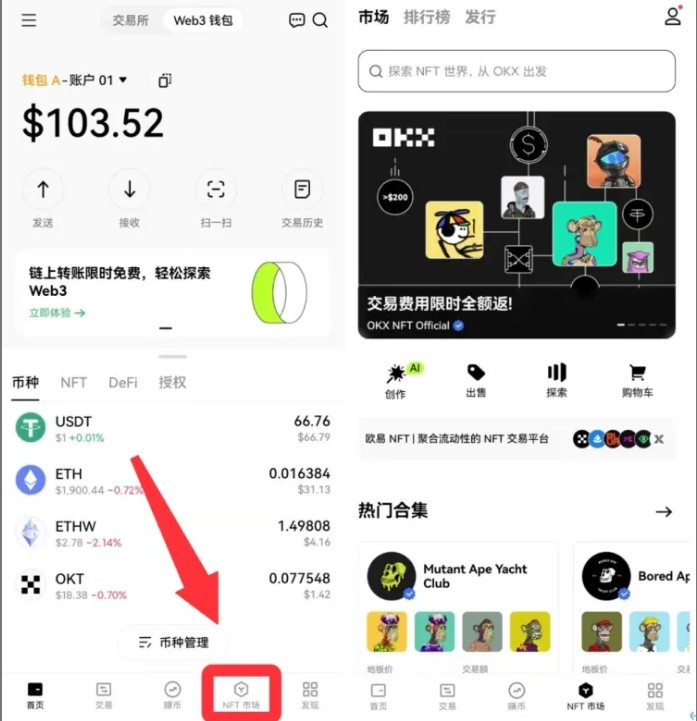Tap the 币种管理 button

[172, 642]
